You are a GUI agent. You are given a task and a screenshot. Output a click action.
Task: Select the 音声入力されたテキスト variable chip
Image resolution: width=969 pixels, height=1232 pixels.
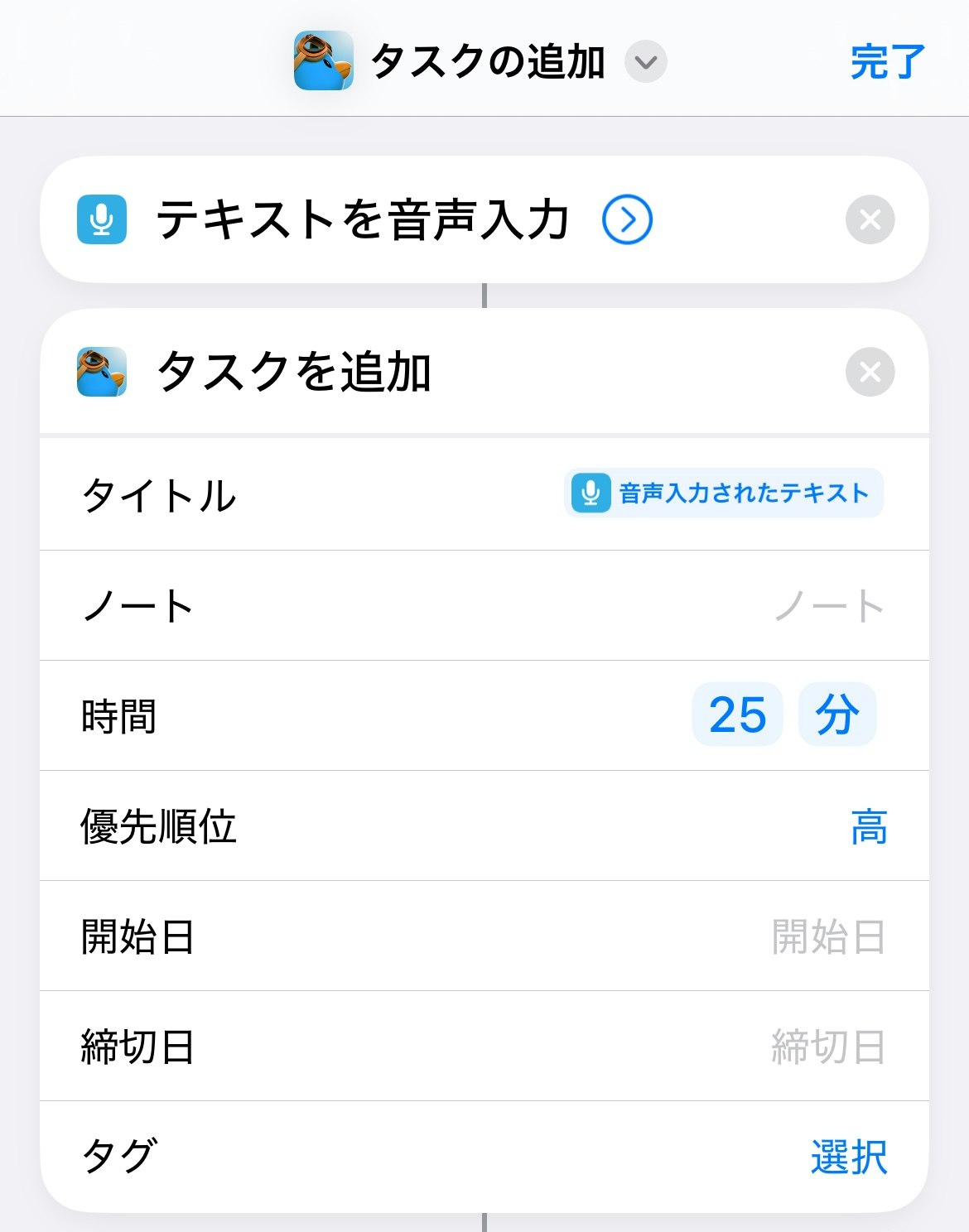pos(723,493)
